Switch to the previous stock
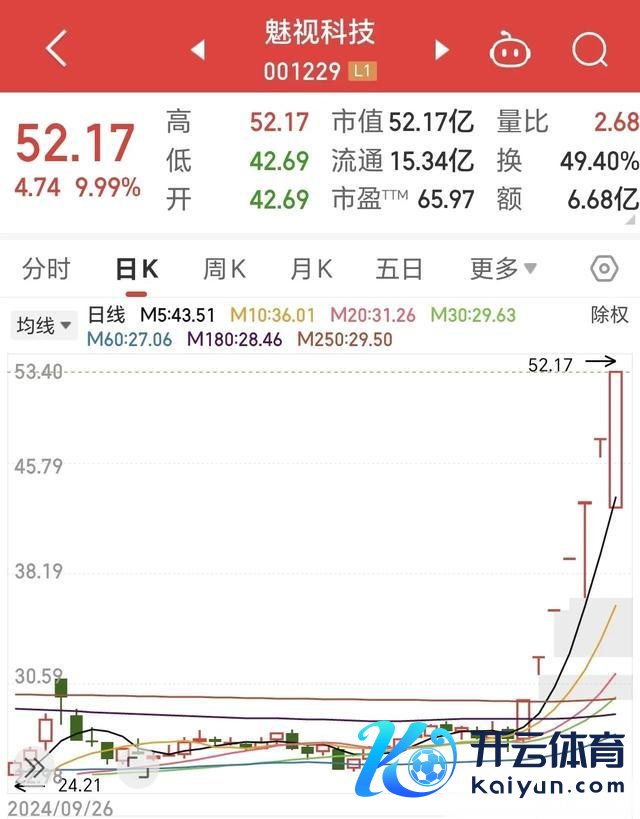This screenshot has width=640, height=819. pos(198,49)
